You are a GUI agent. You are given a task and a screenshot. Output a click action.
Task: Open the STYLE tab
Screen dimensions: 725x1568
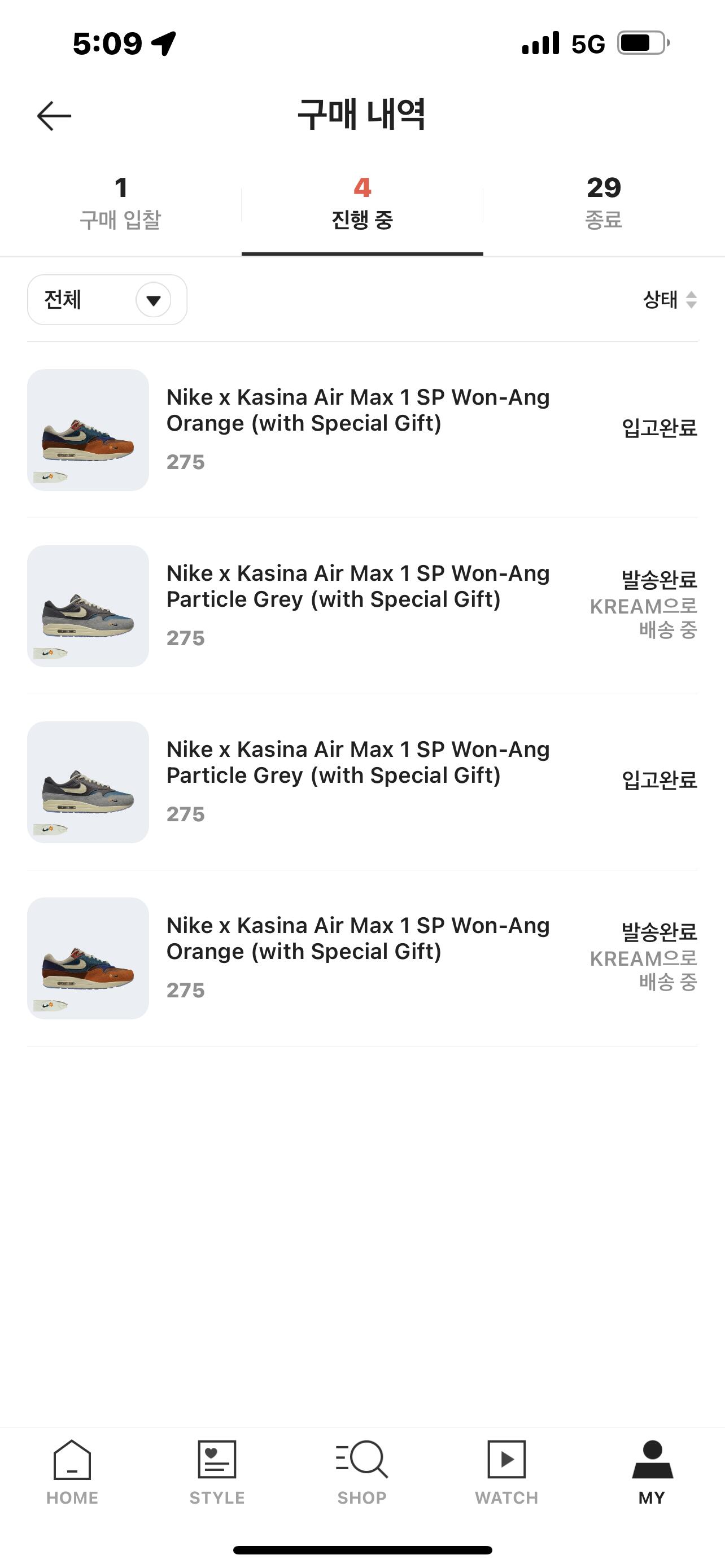[217, 1471]
